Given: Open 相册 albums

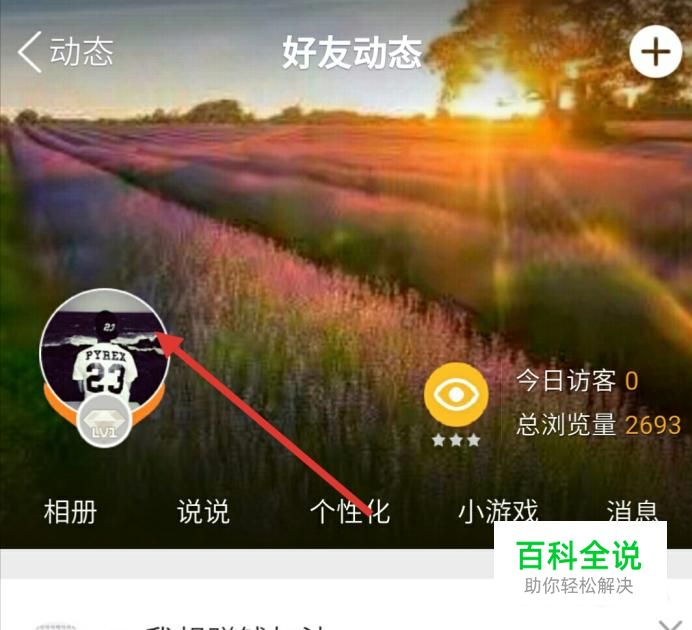Looking at the screenshot, I should [70, 512].
